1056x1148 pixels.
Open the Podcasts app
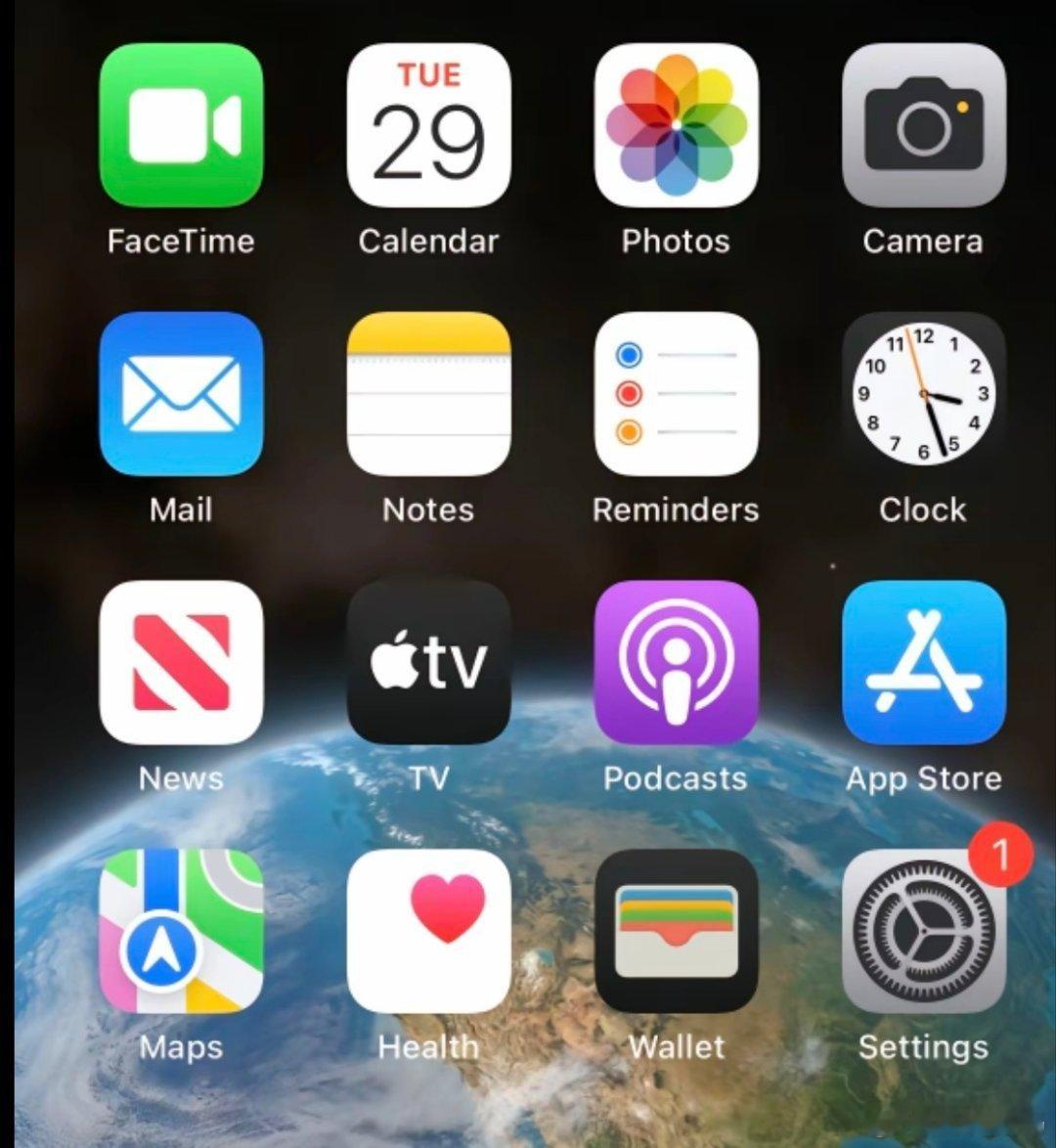(676, 663)
